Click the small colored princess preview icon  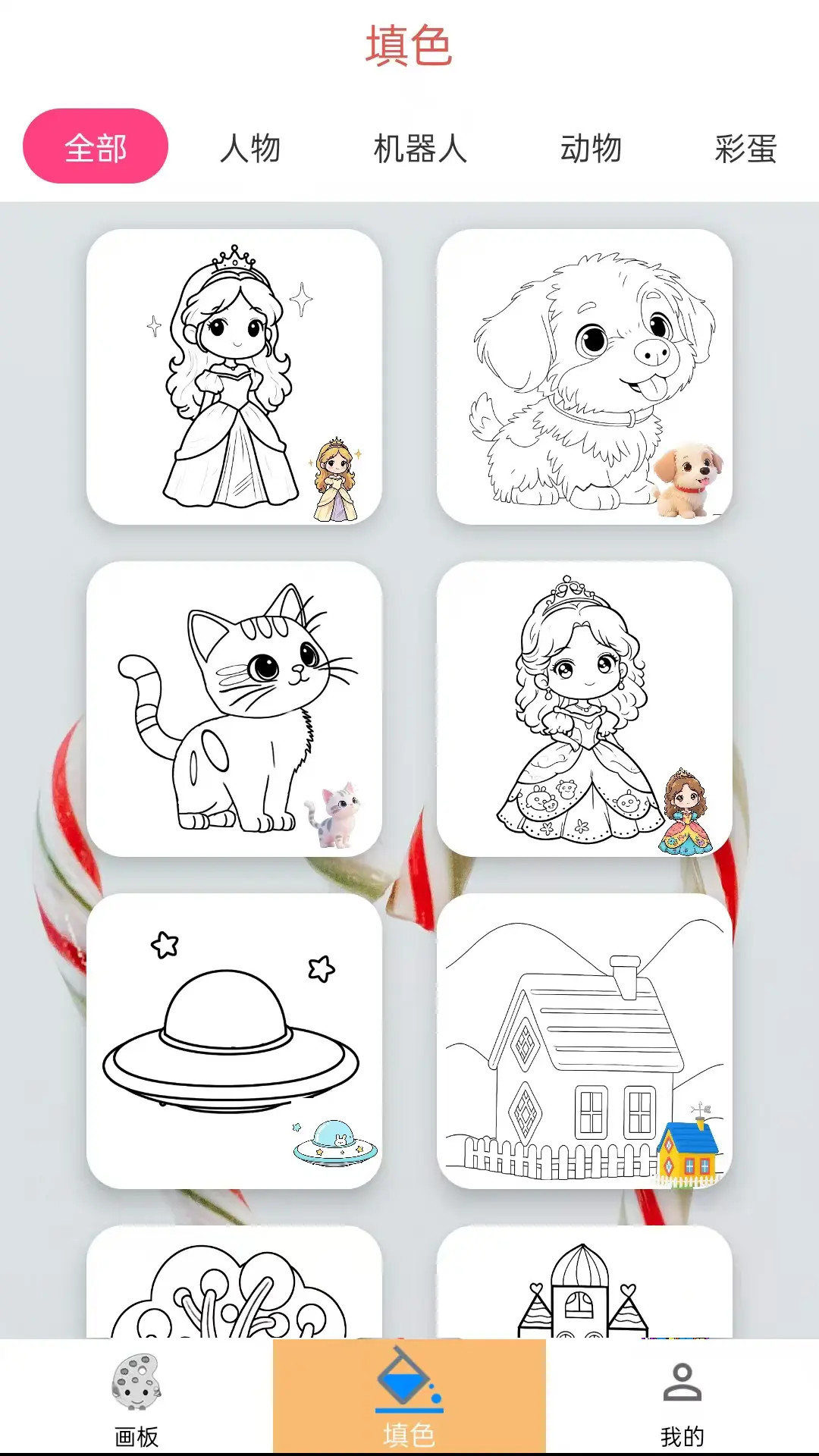click(334, 478)
